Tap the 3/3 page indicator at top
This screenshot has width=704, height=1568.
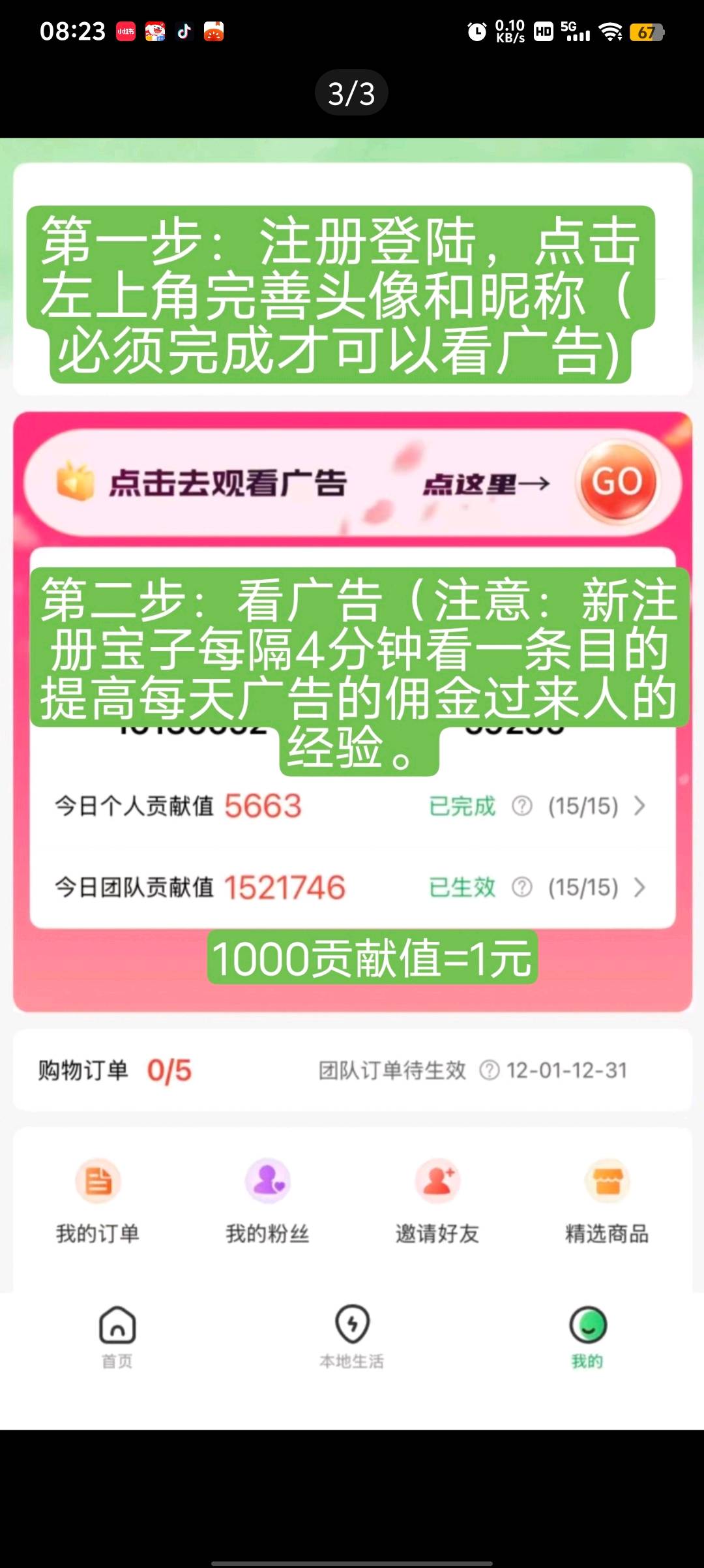pyautogui.click(x=352, y=93)
